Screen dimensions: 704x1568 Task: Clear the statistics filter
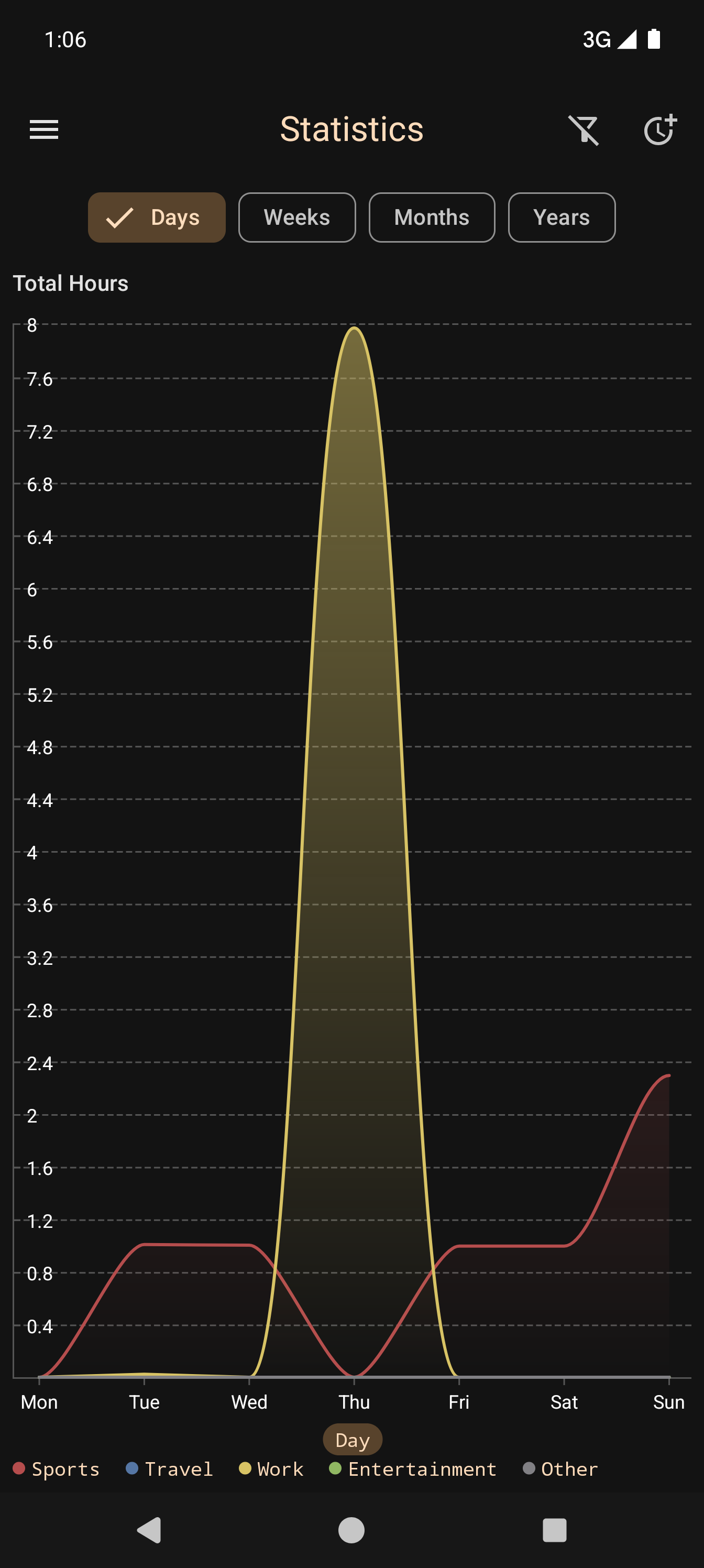coord(584,129)
